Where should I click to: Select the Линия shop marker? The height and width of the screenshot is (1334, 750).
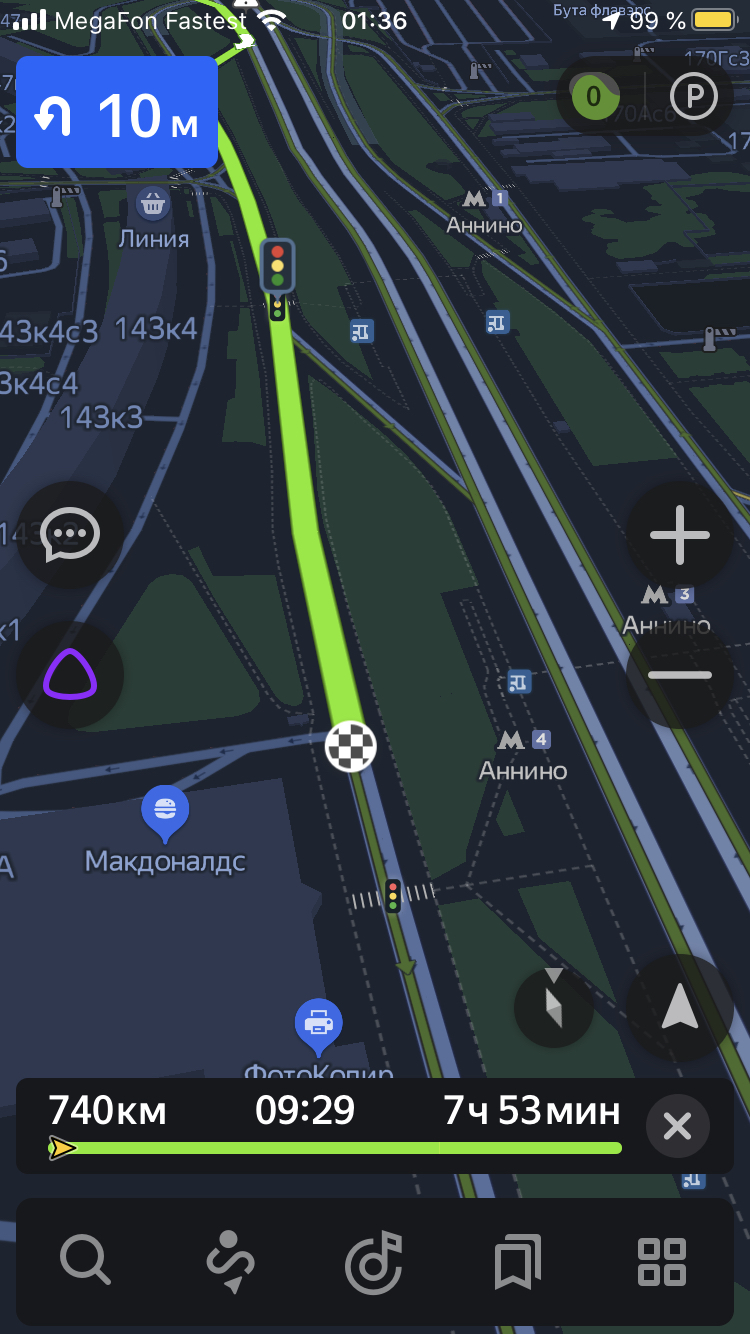pyautogui.click(x=153, y=206)
